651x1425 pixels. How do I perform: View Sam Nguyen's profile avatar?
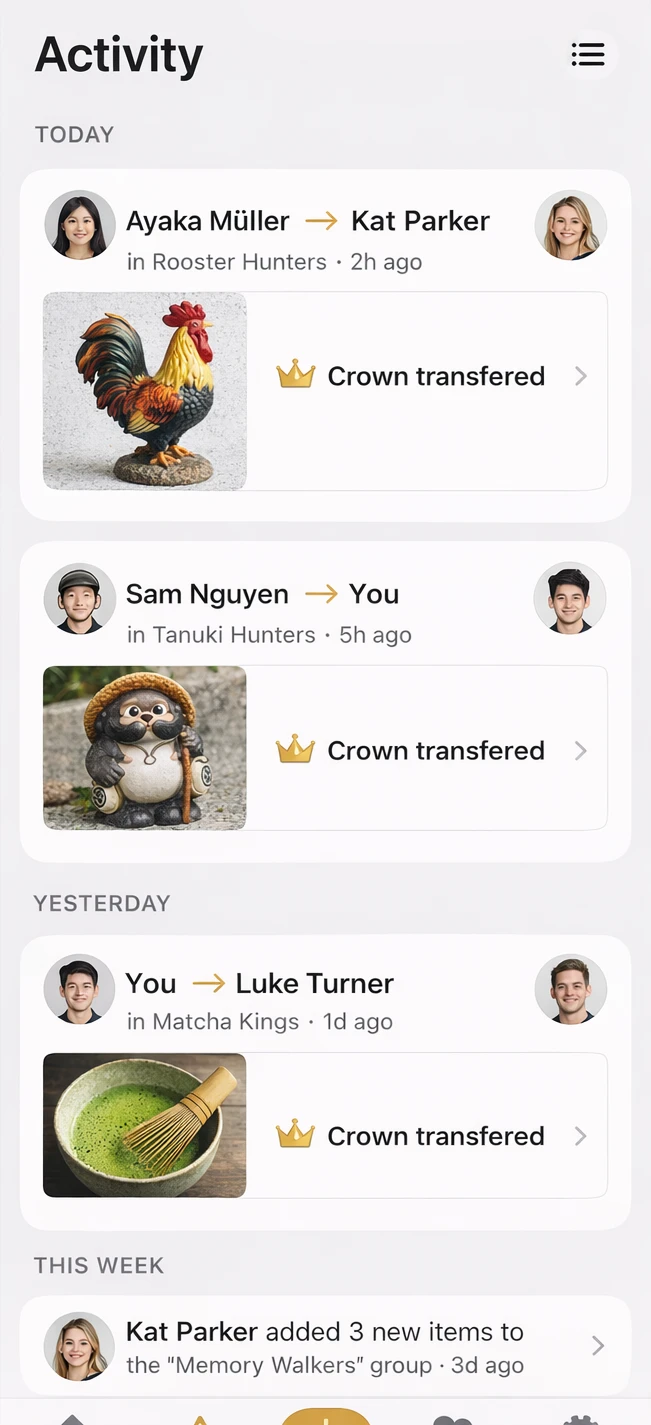79,598
